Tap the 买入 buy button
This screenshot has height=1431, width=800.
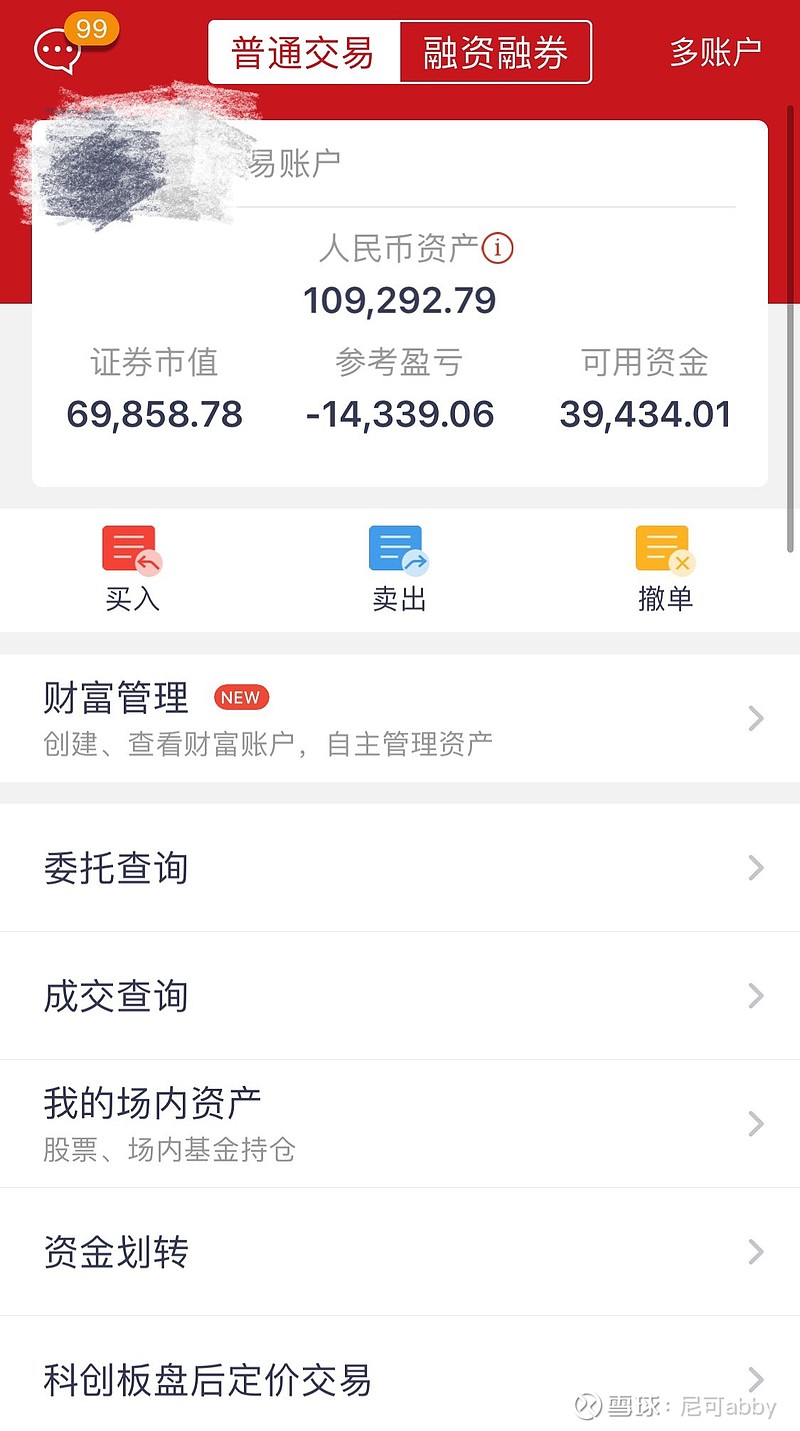132,568
